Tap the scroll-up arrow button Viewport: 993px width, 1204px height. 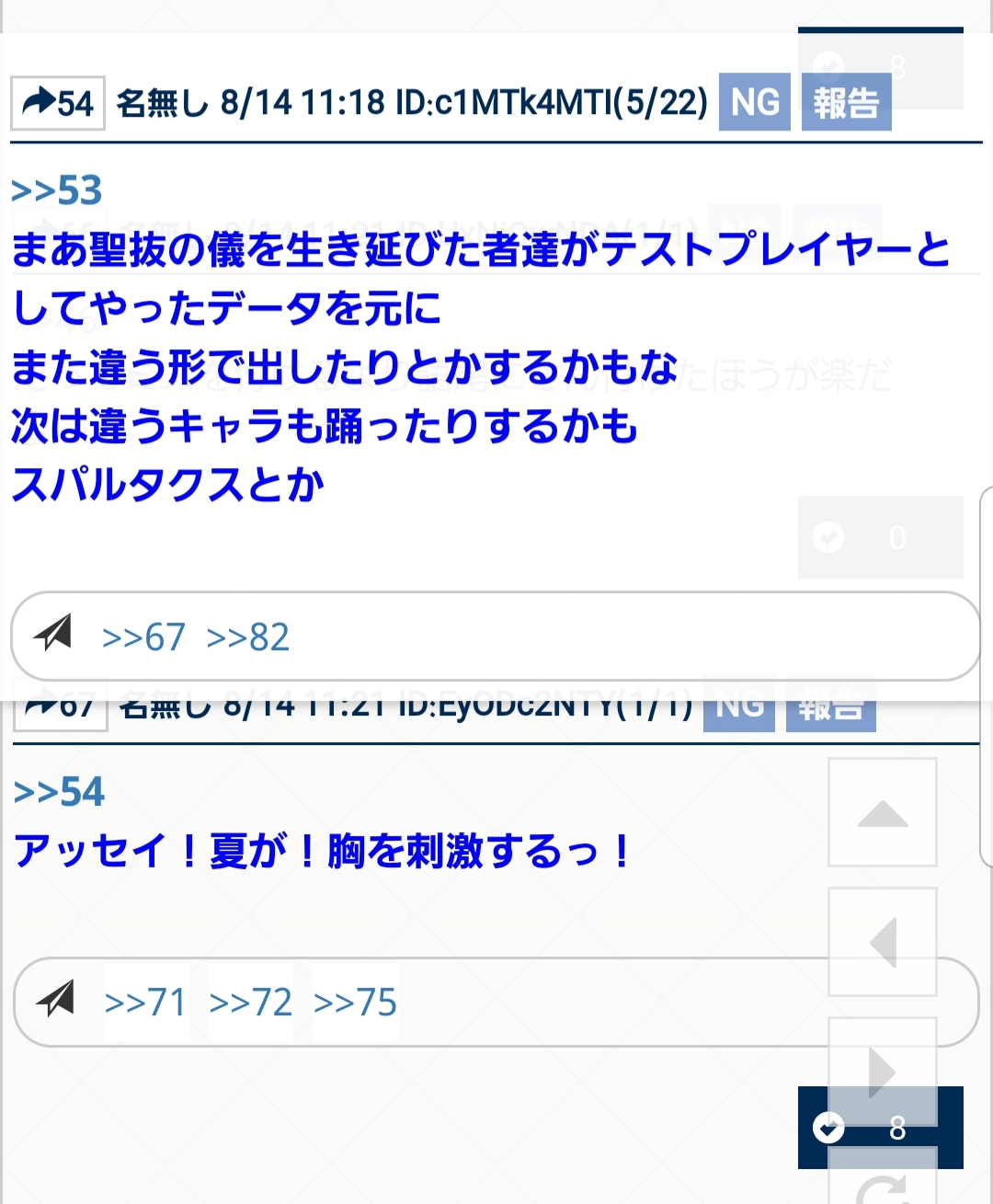tap(882, 812)
